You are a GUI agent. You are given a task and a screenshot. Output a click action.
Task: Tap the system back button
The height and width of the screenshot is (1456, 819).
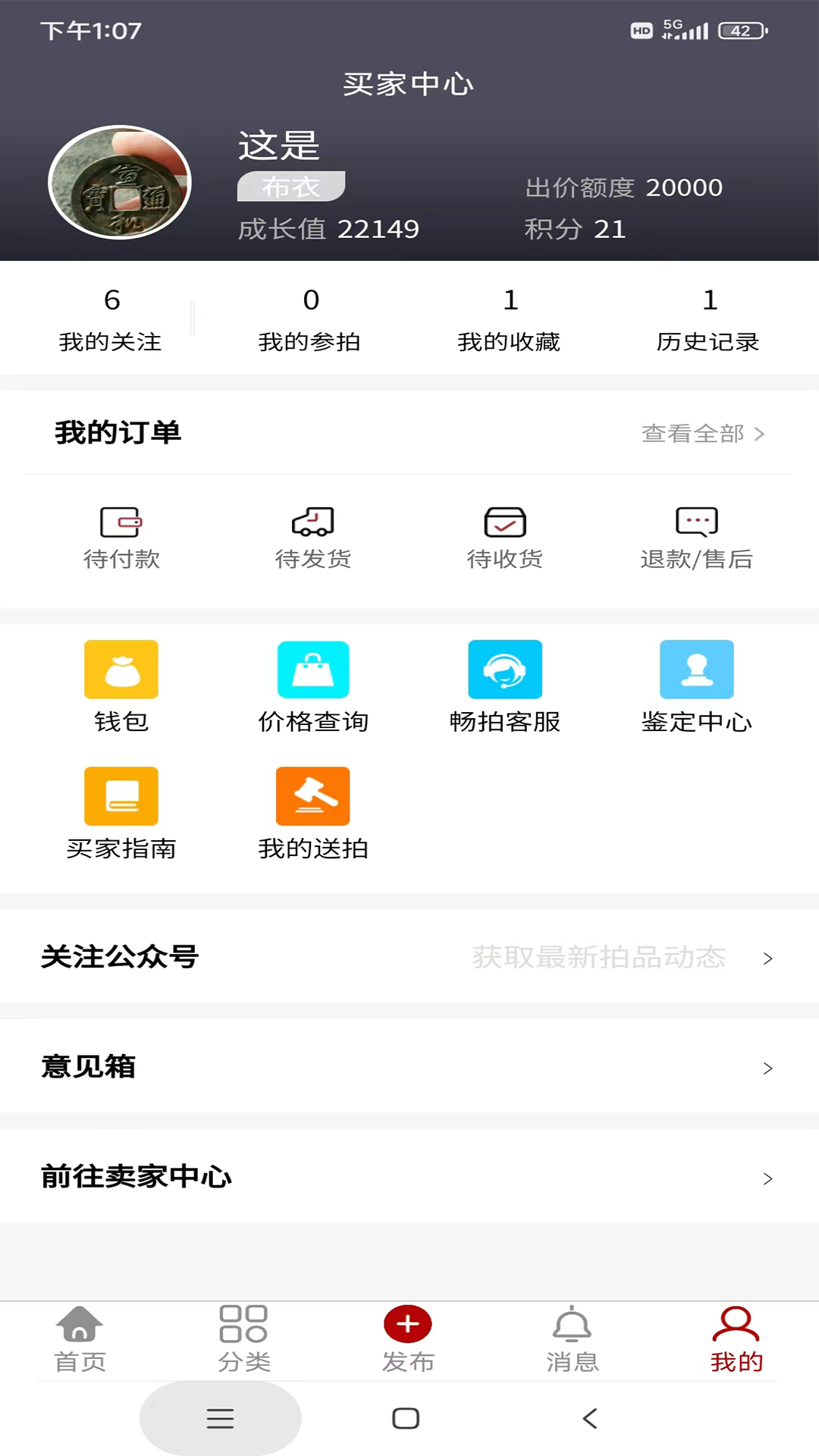(590, 1418)
